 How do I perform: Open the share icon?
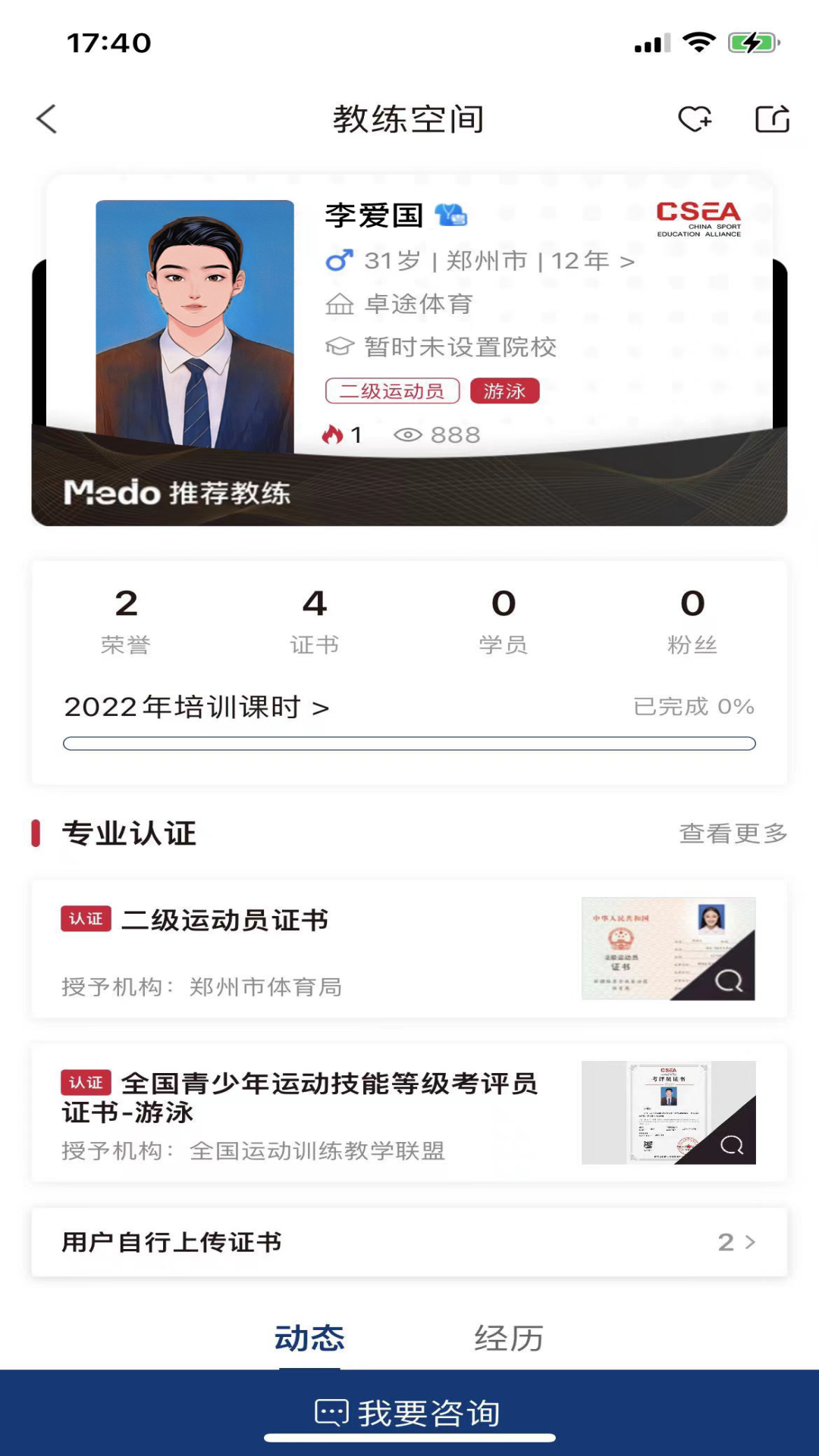[x=771, y=118]
